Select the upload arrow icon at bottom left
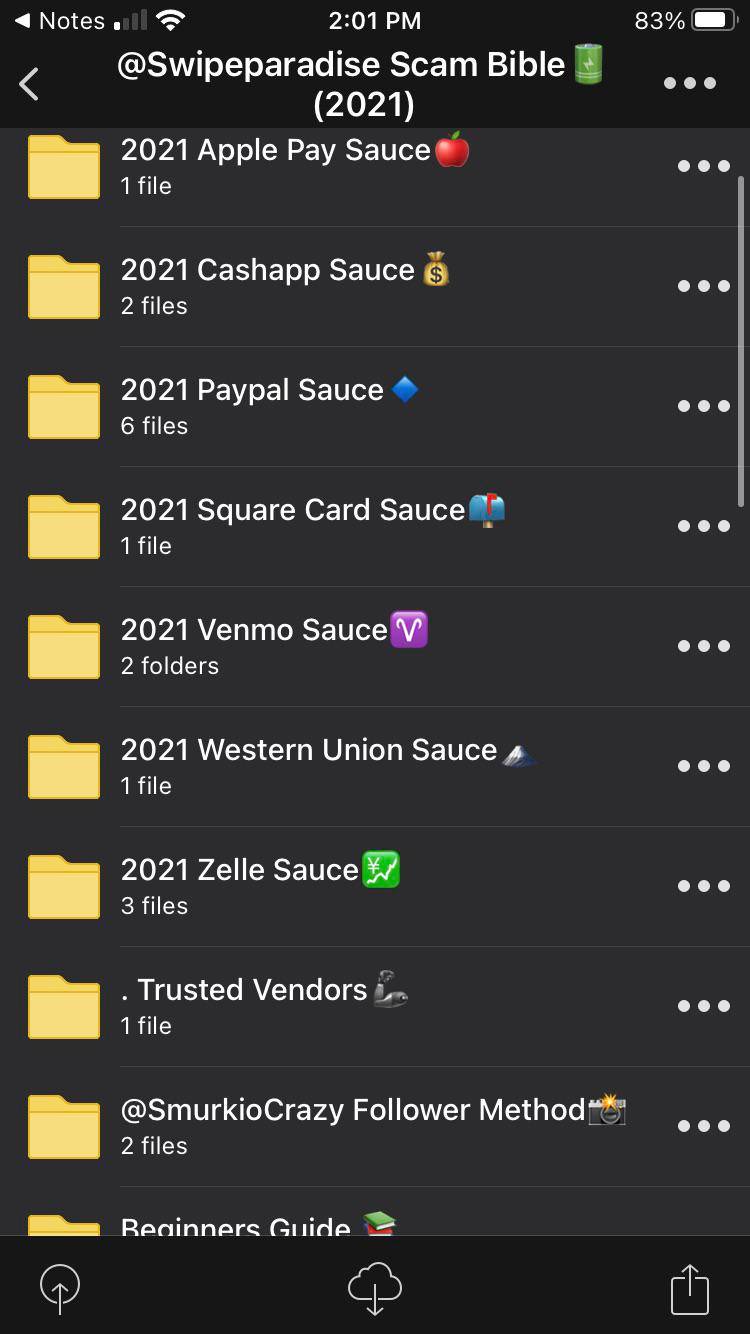Screen dimensions: 750x1334 60,1289
